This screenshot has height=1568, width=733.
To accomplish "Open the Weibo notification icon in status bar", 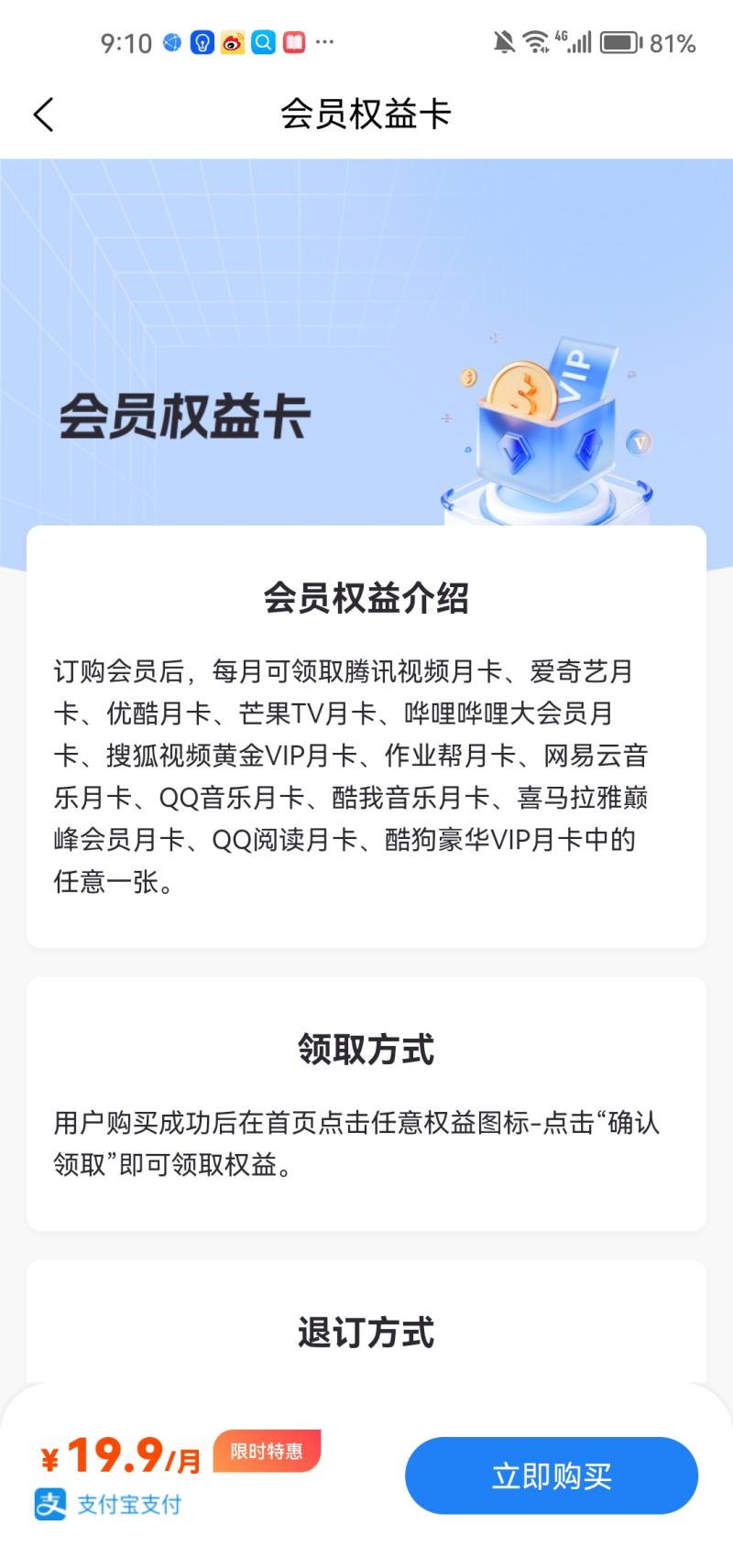I will click(232, 41).
